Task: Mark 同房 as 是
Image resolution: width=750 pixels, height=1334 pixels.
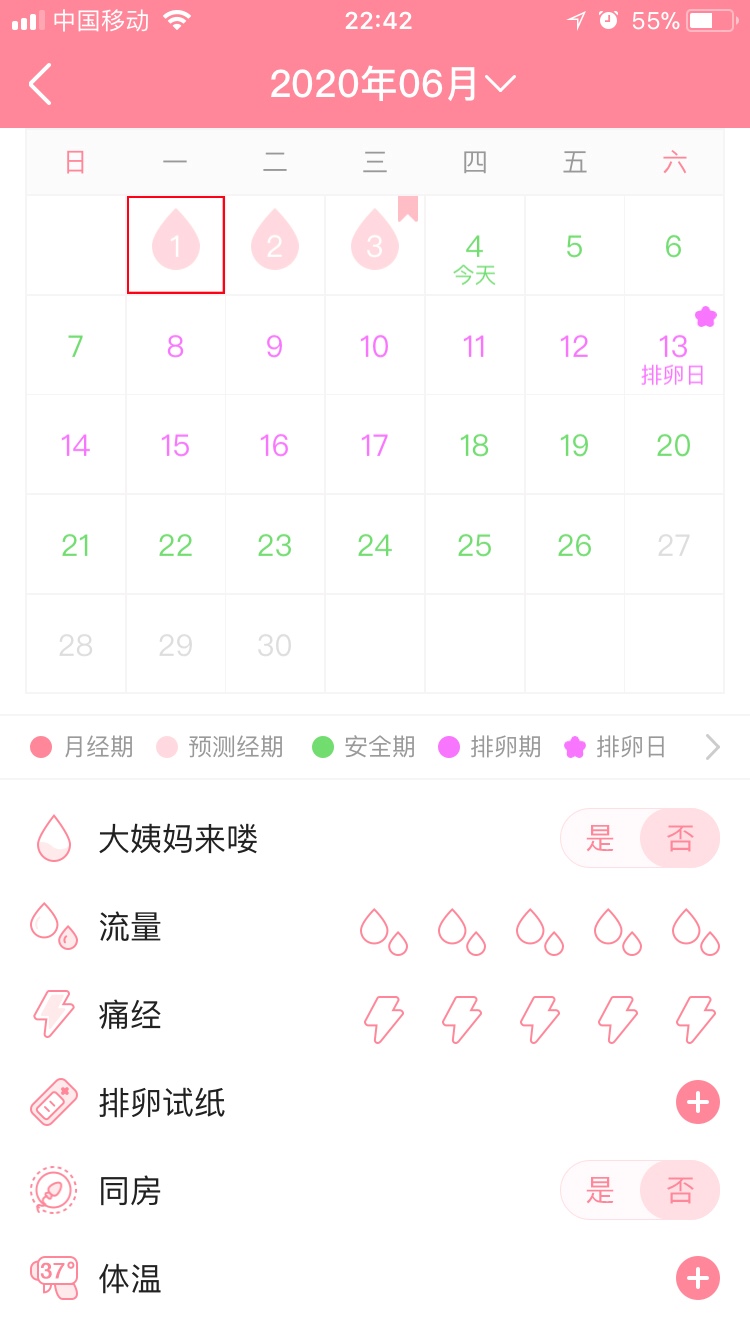Action: [x=600, y=1190]
